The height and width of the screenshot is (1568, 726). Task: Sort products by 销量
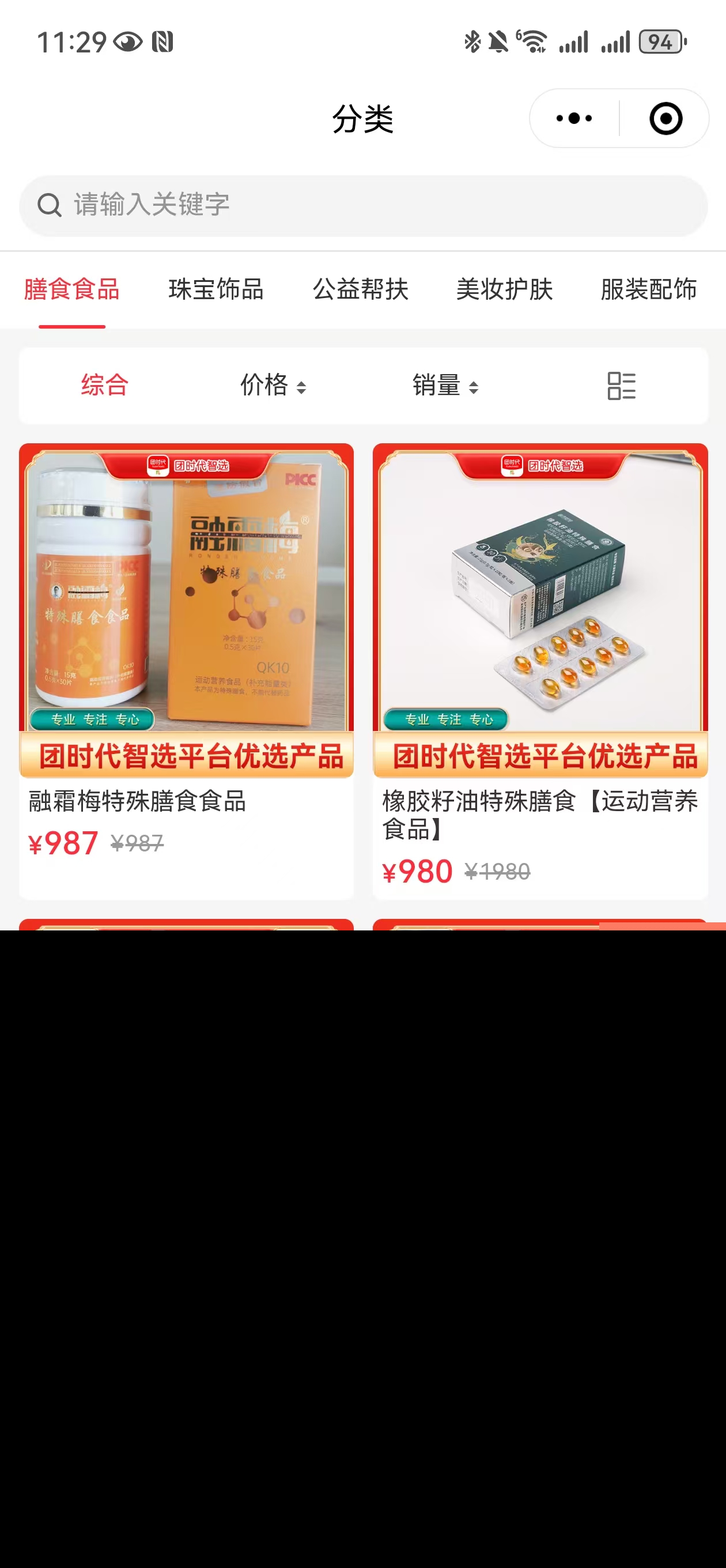click(445, 385)
